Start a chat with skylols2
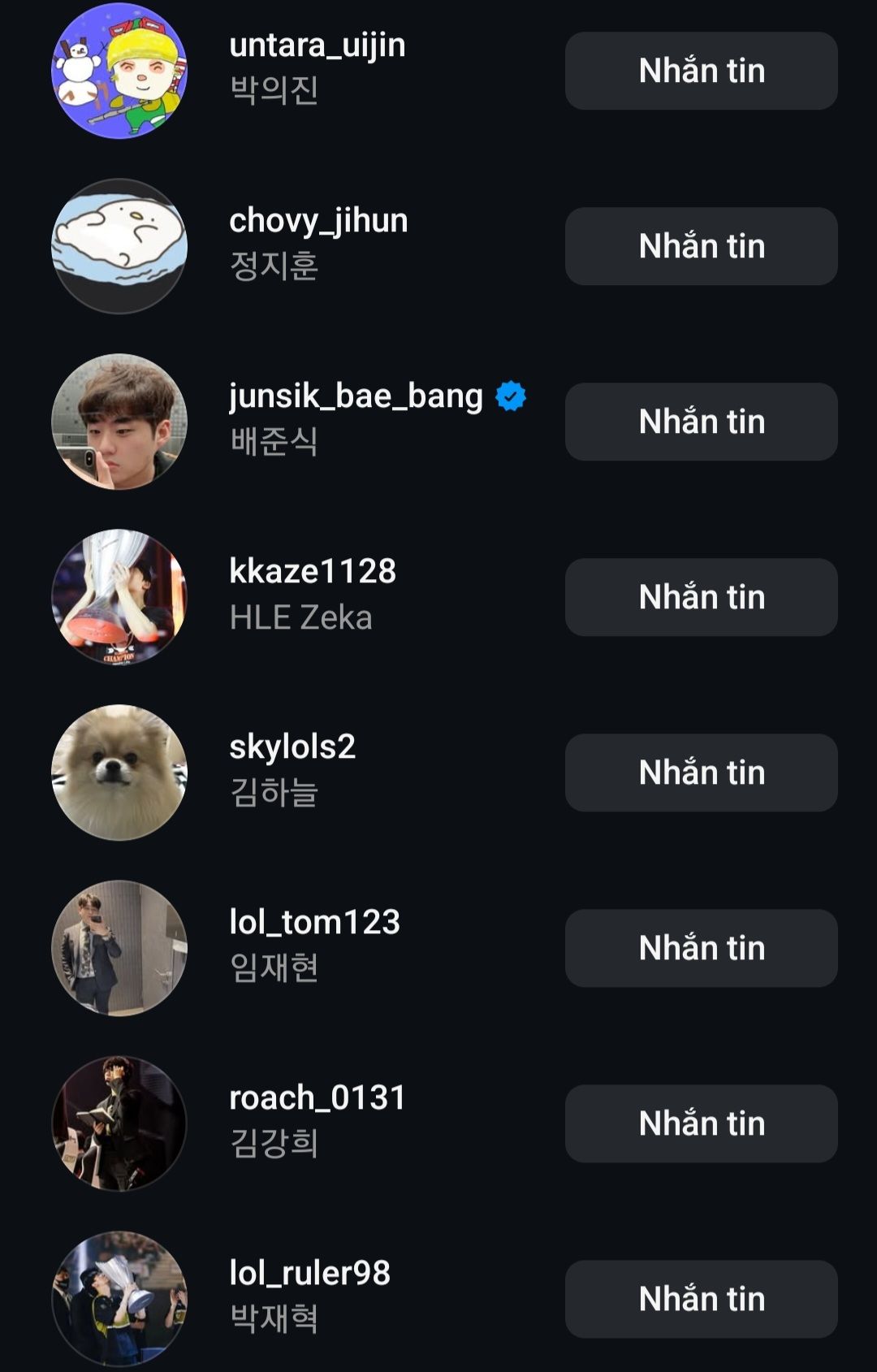877x1372 pixels. pos(701,773)
